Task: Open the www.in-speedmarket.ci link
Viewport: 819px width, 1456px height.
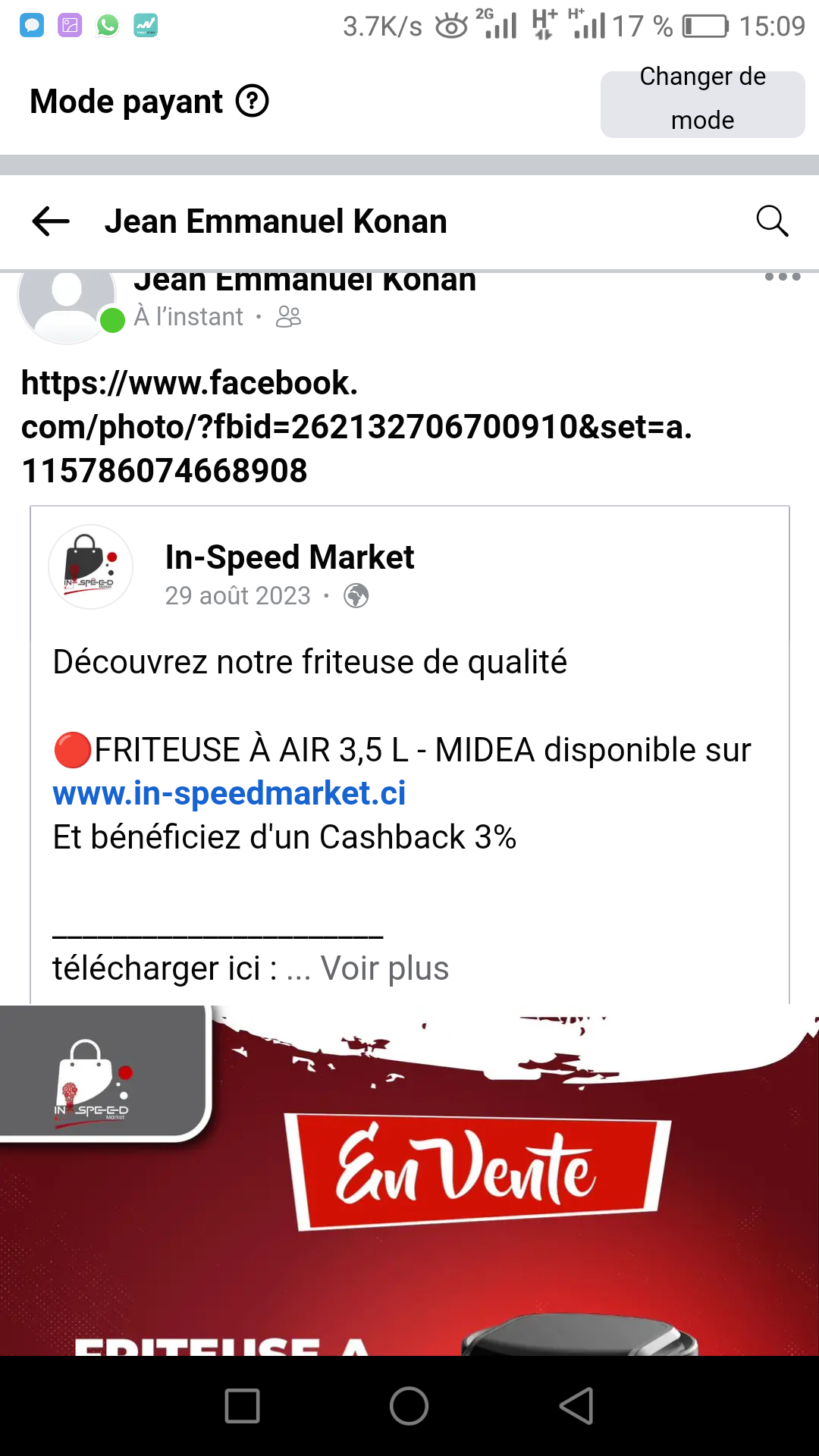Action: click(229, 793)
